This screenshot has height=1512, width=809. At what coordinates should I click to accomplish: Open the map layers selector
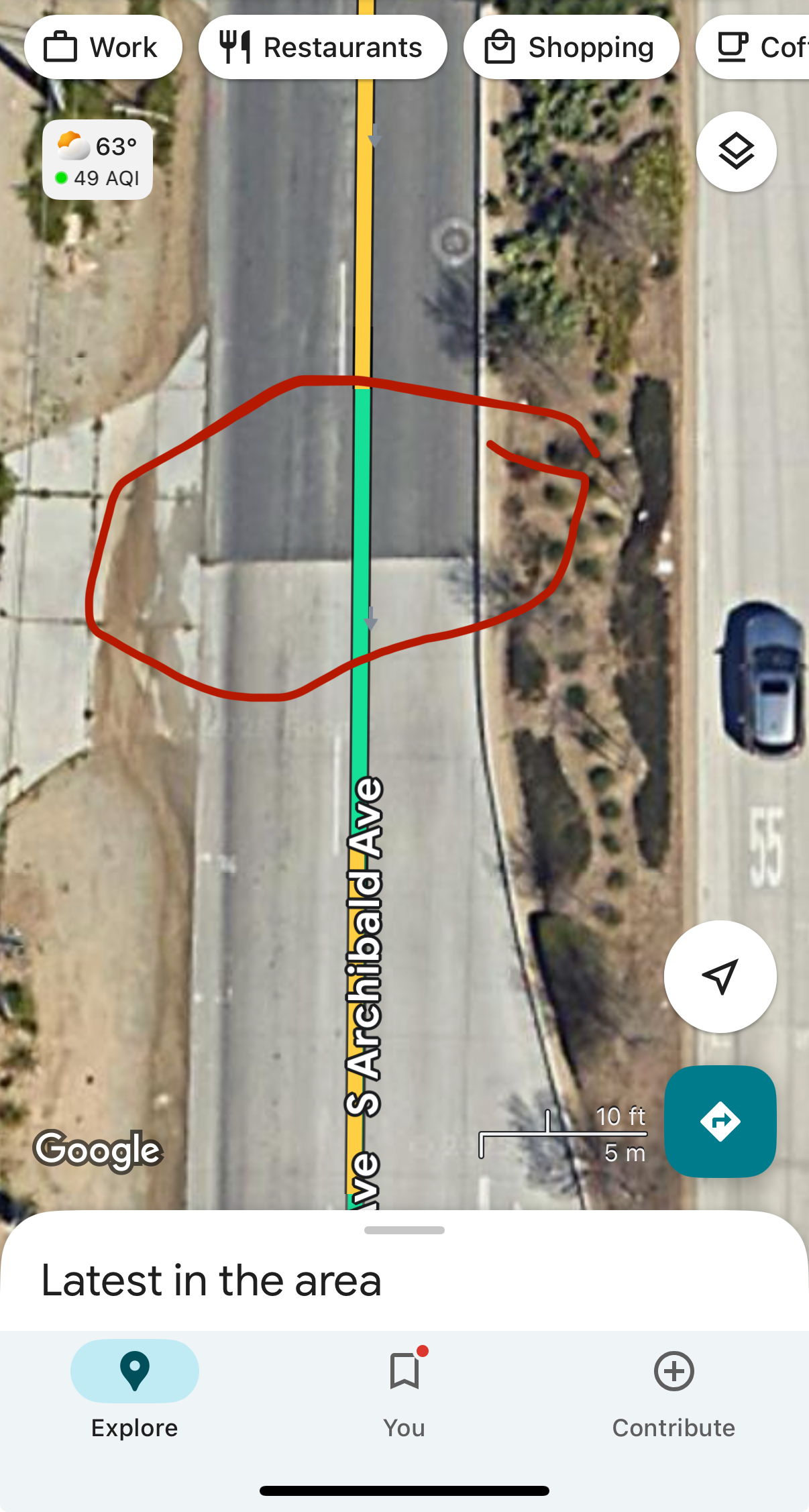click(736, 152)
